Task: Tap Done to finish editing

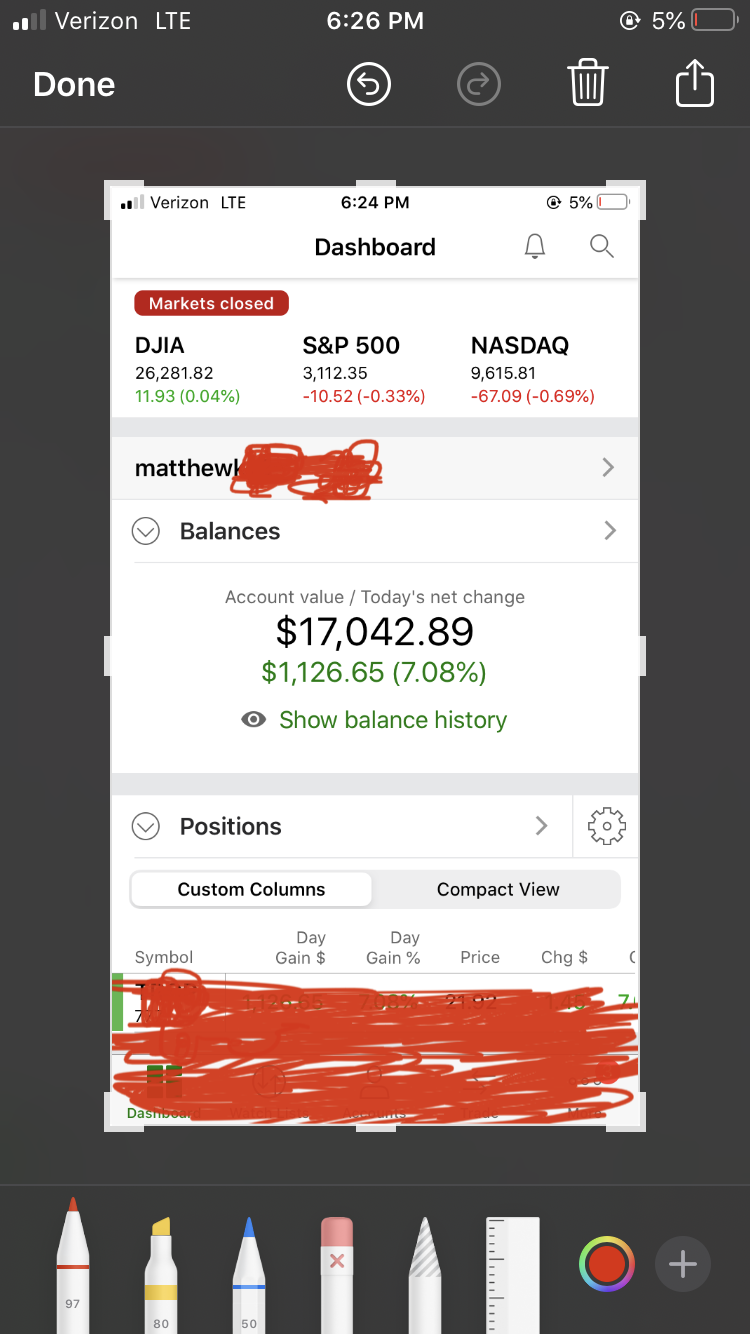Action: coord(74,85)
